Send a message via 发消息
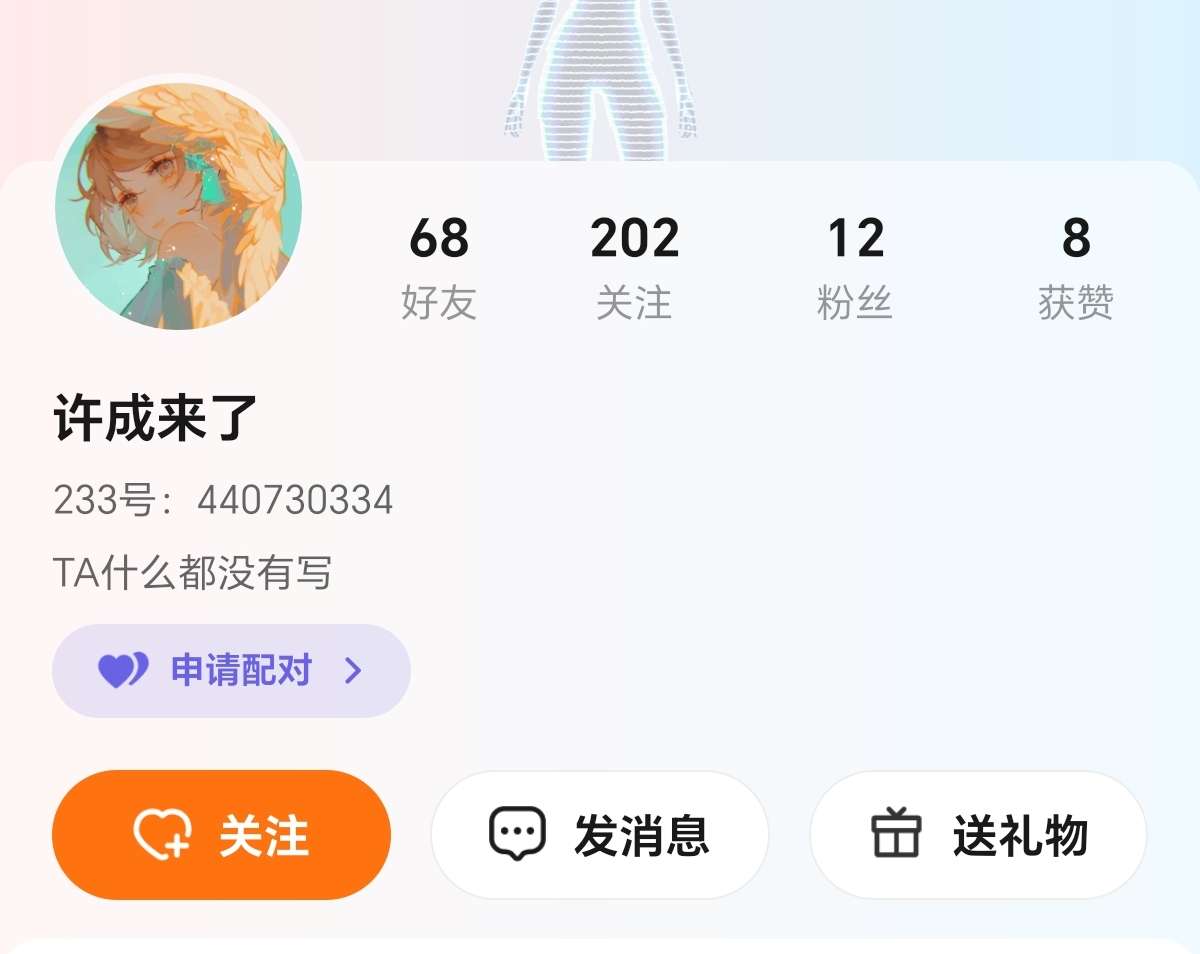 coord(599,835)
